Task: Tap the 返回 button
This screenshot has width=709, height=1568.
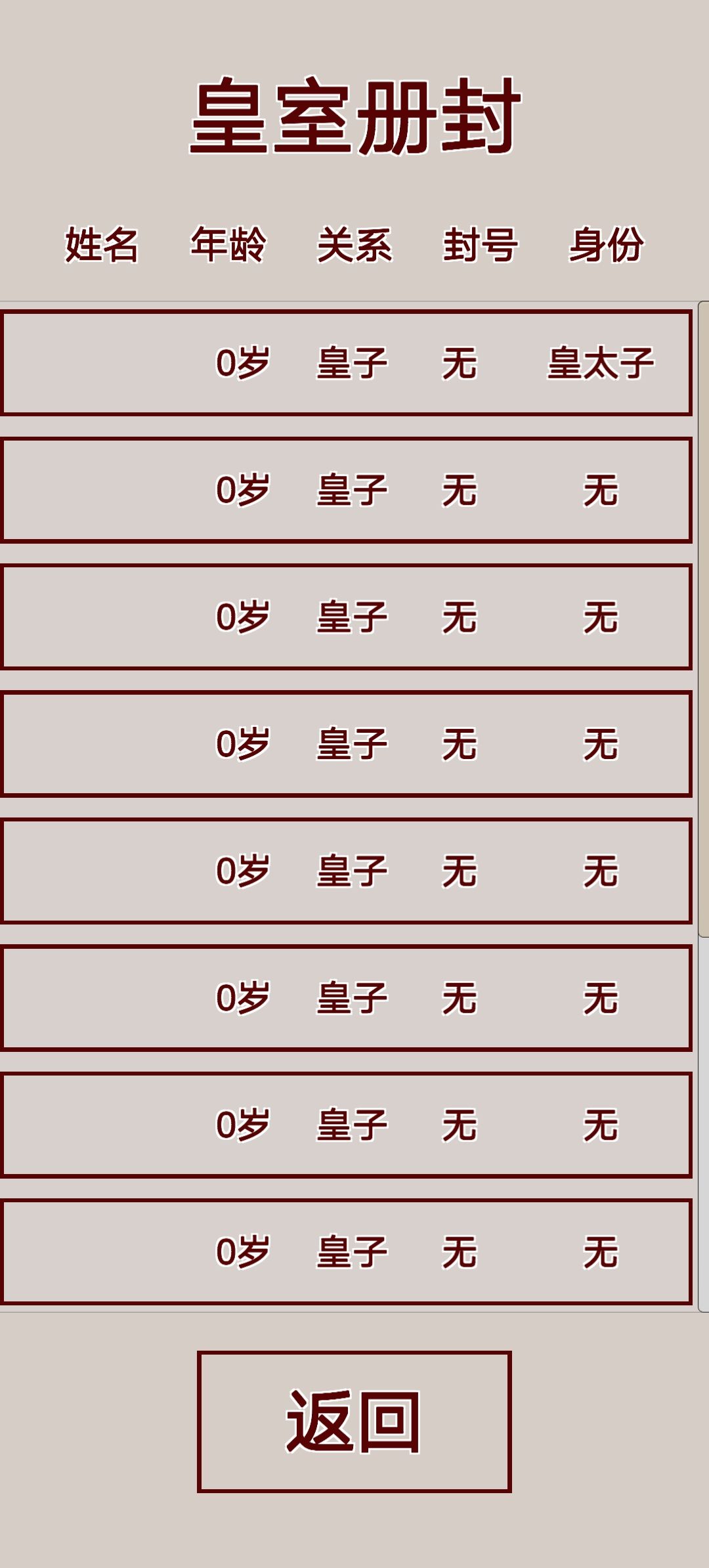Action: click(x=354, y=1422)
